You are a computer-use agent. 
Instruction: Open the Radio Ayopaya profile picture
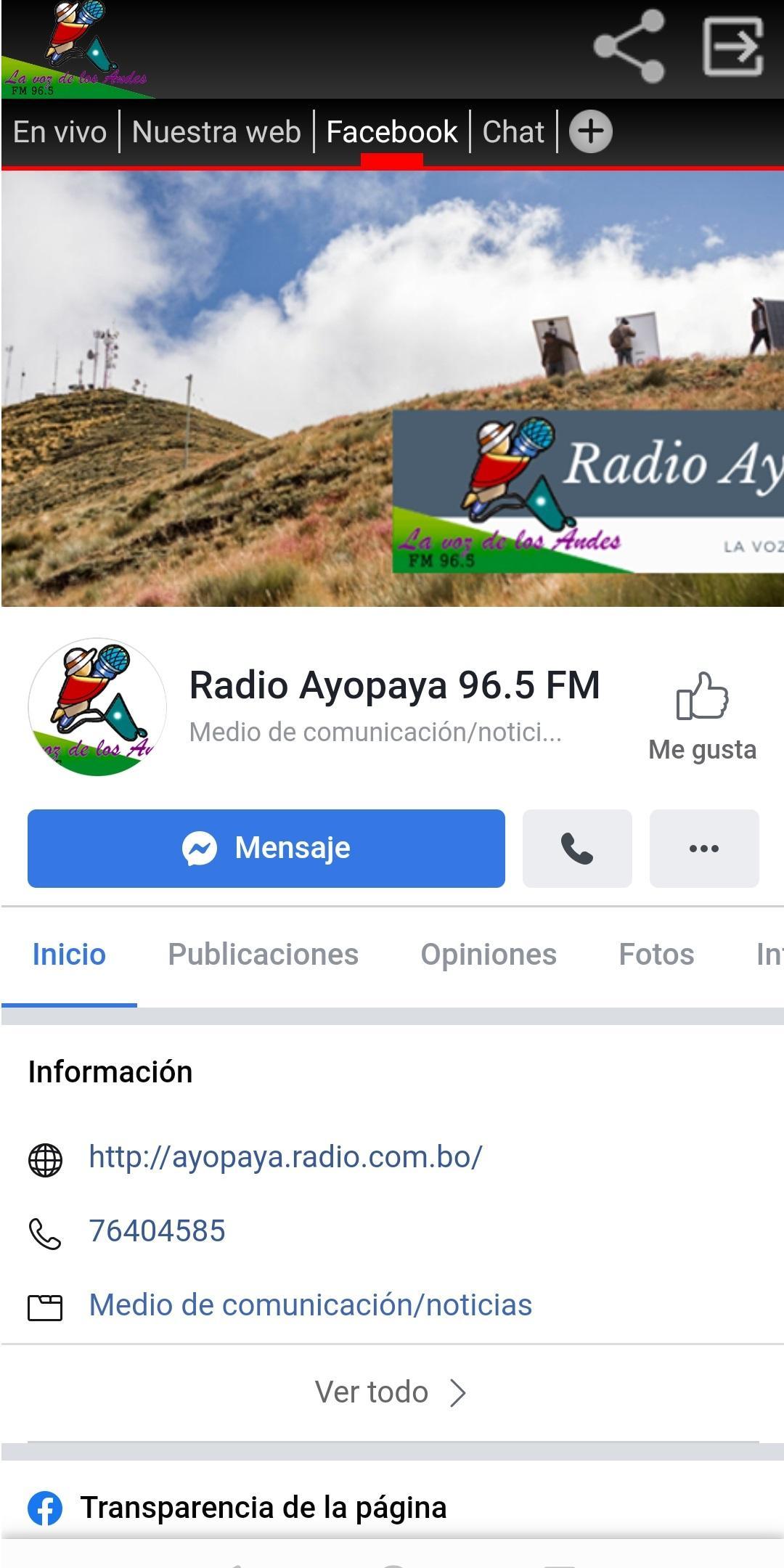[x=97, y=707]
